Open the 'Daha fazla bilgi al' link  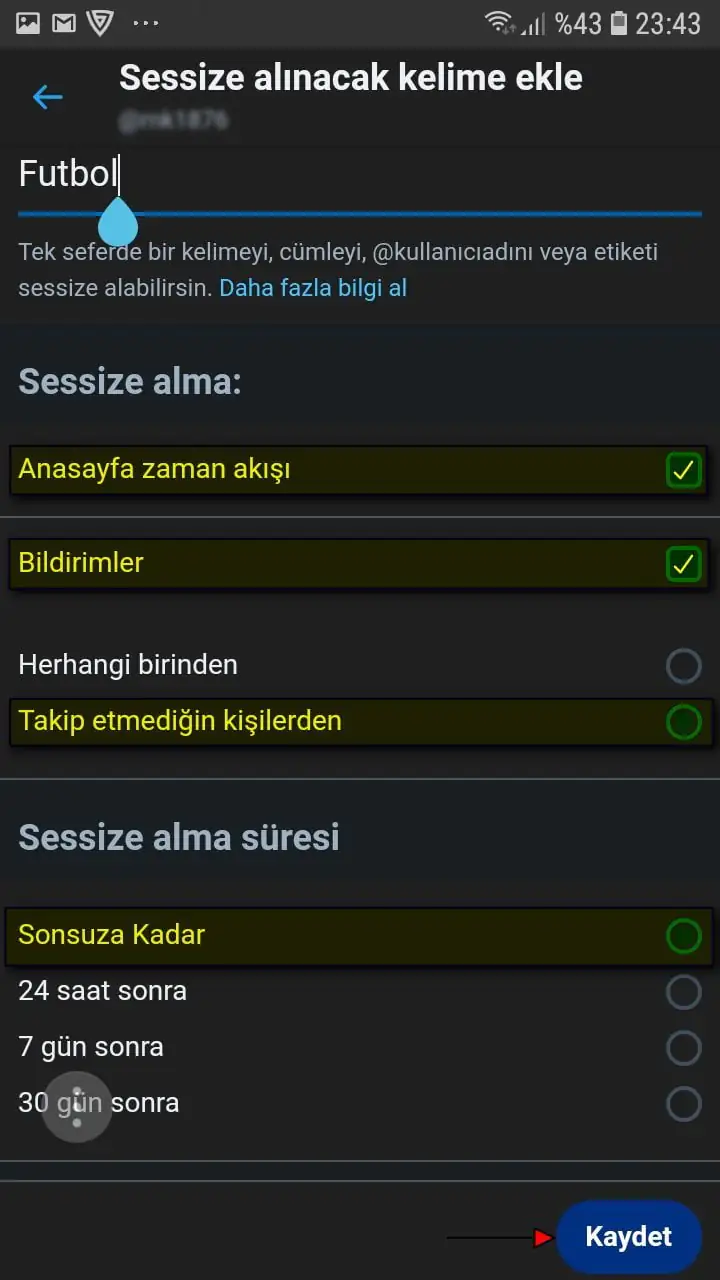[x=313, y=289]
